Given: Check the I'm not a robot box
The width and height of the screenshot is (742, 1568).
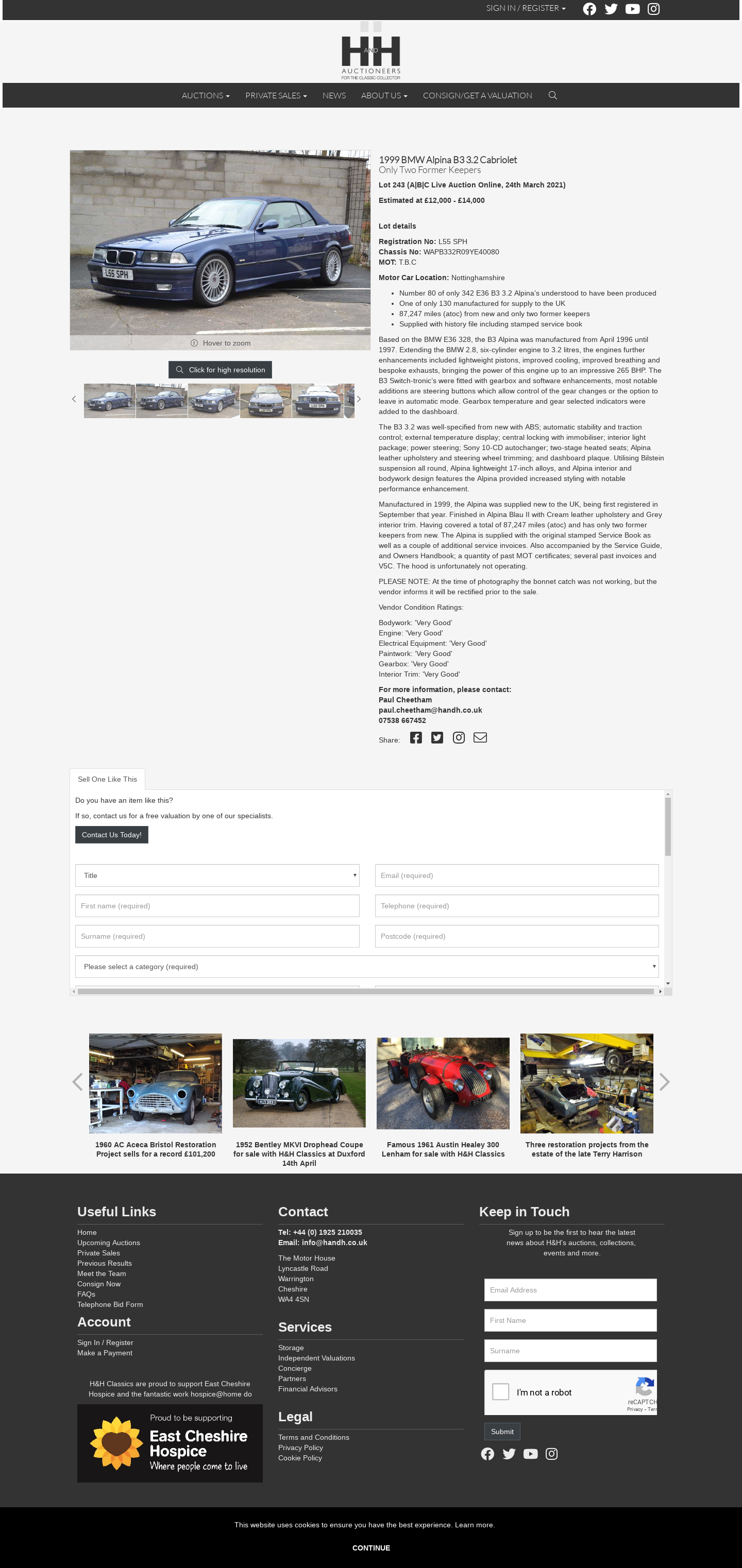Looking at the screenshot, I should pos(500,1391).
